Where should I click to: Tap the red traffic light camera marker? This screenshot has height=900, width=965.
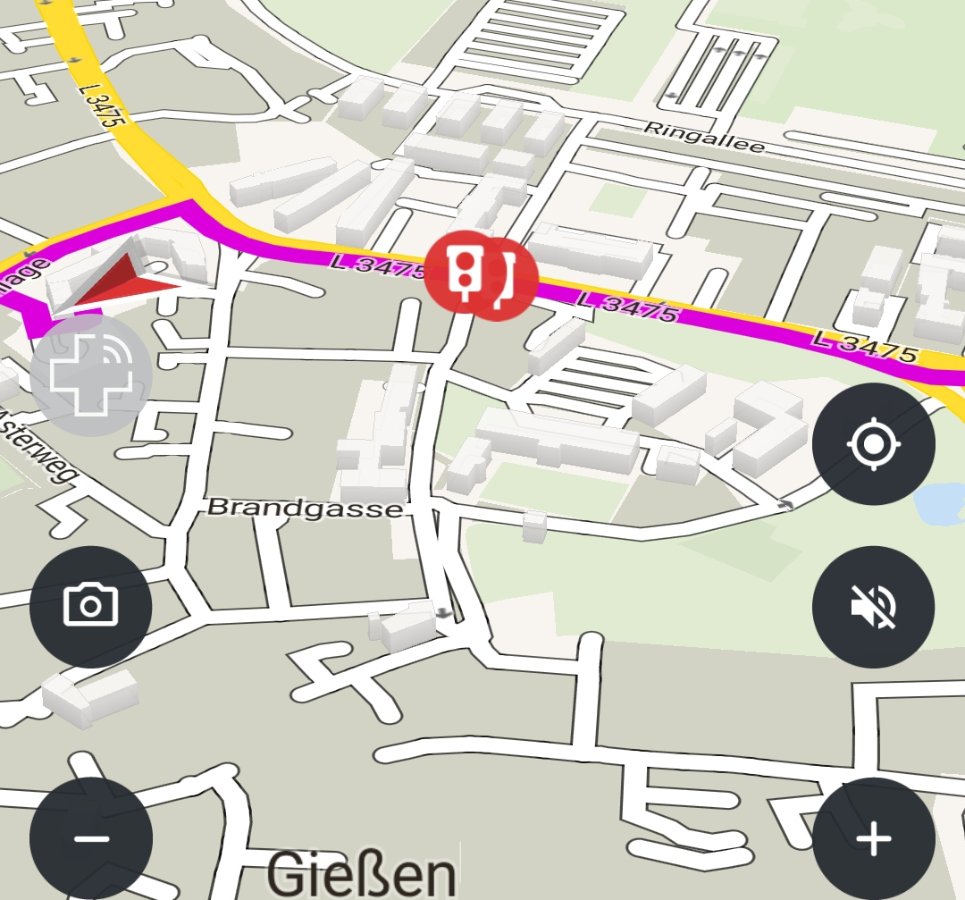480,277
